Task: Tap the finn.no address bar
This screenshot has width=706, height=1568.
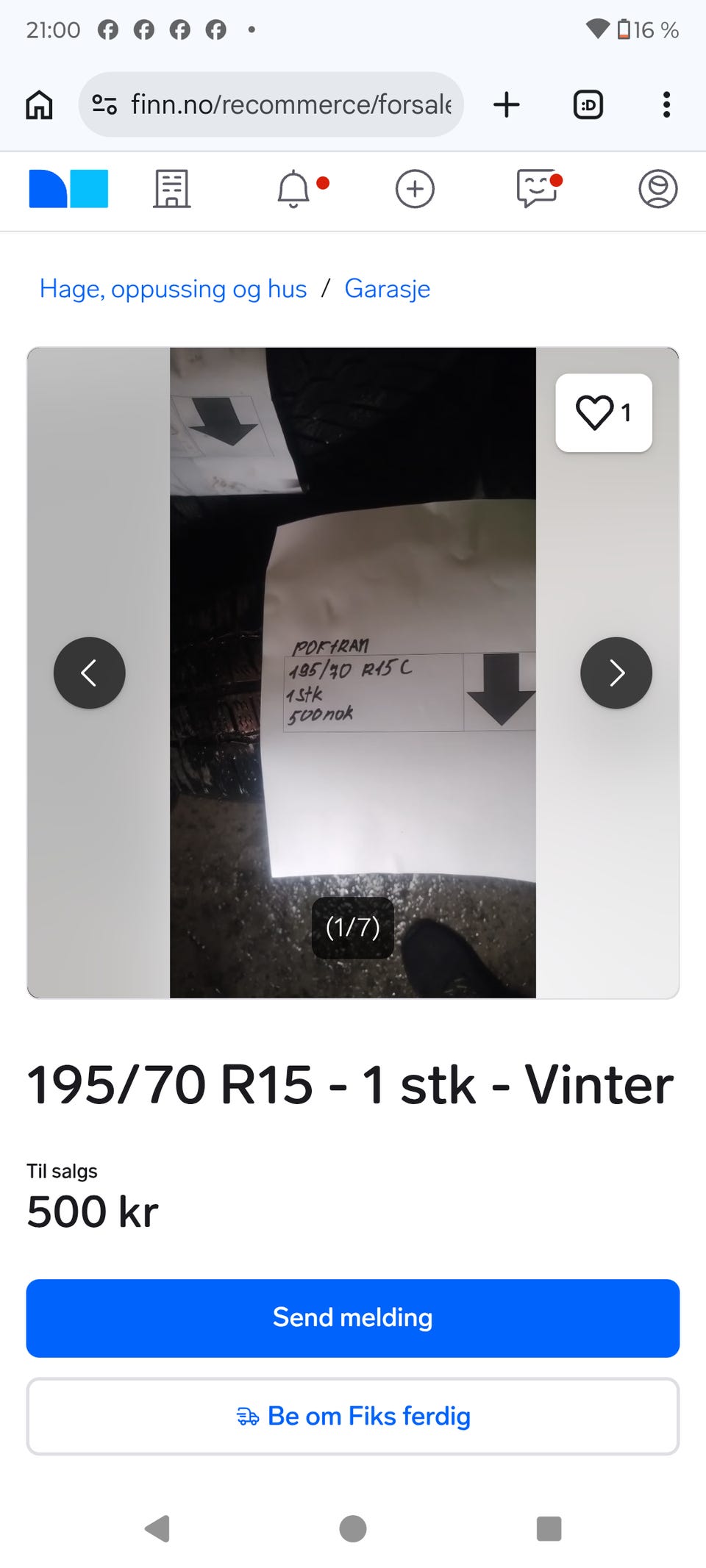Action: tap(271, 104)
